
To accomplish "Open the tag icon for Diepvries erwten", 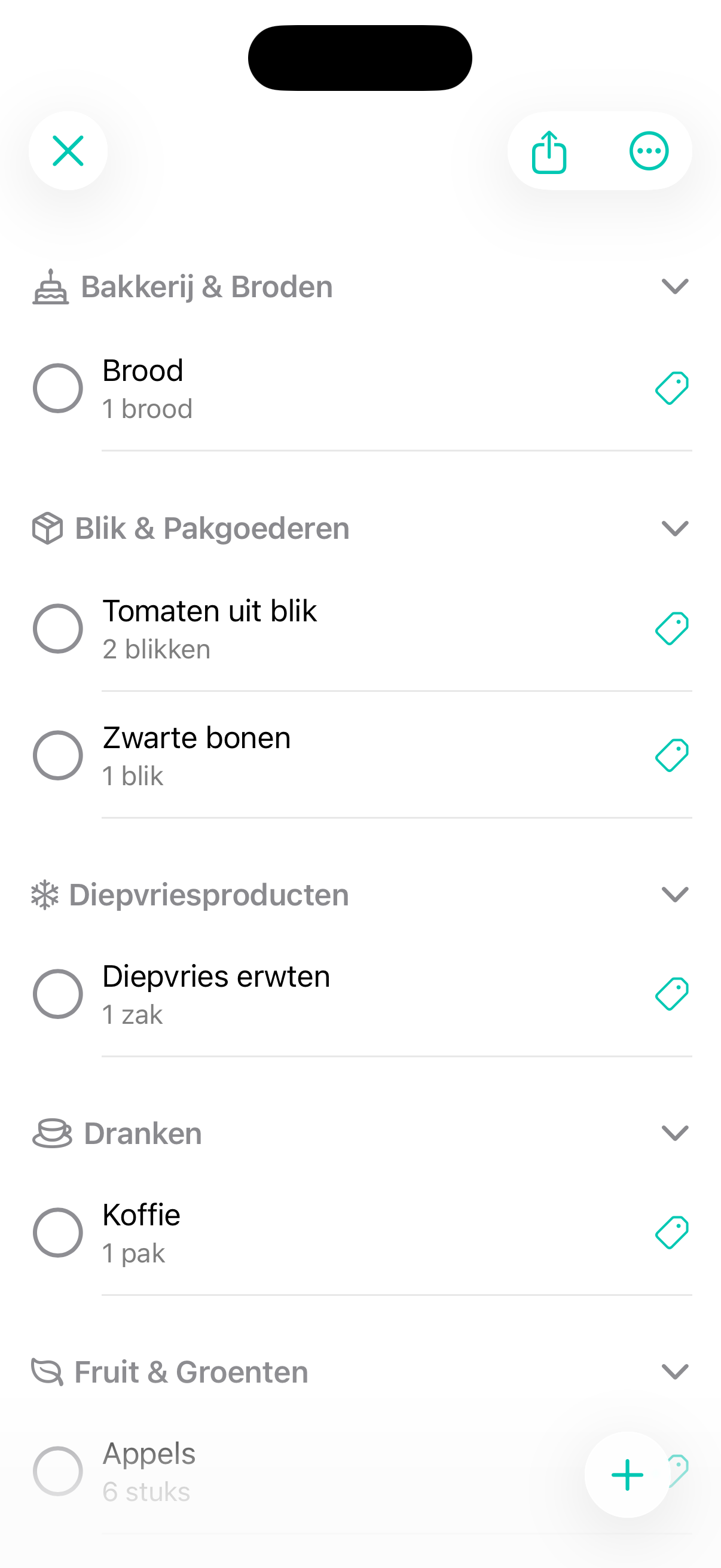I will click(673, 993).
